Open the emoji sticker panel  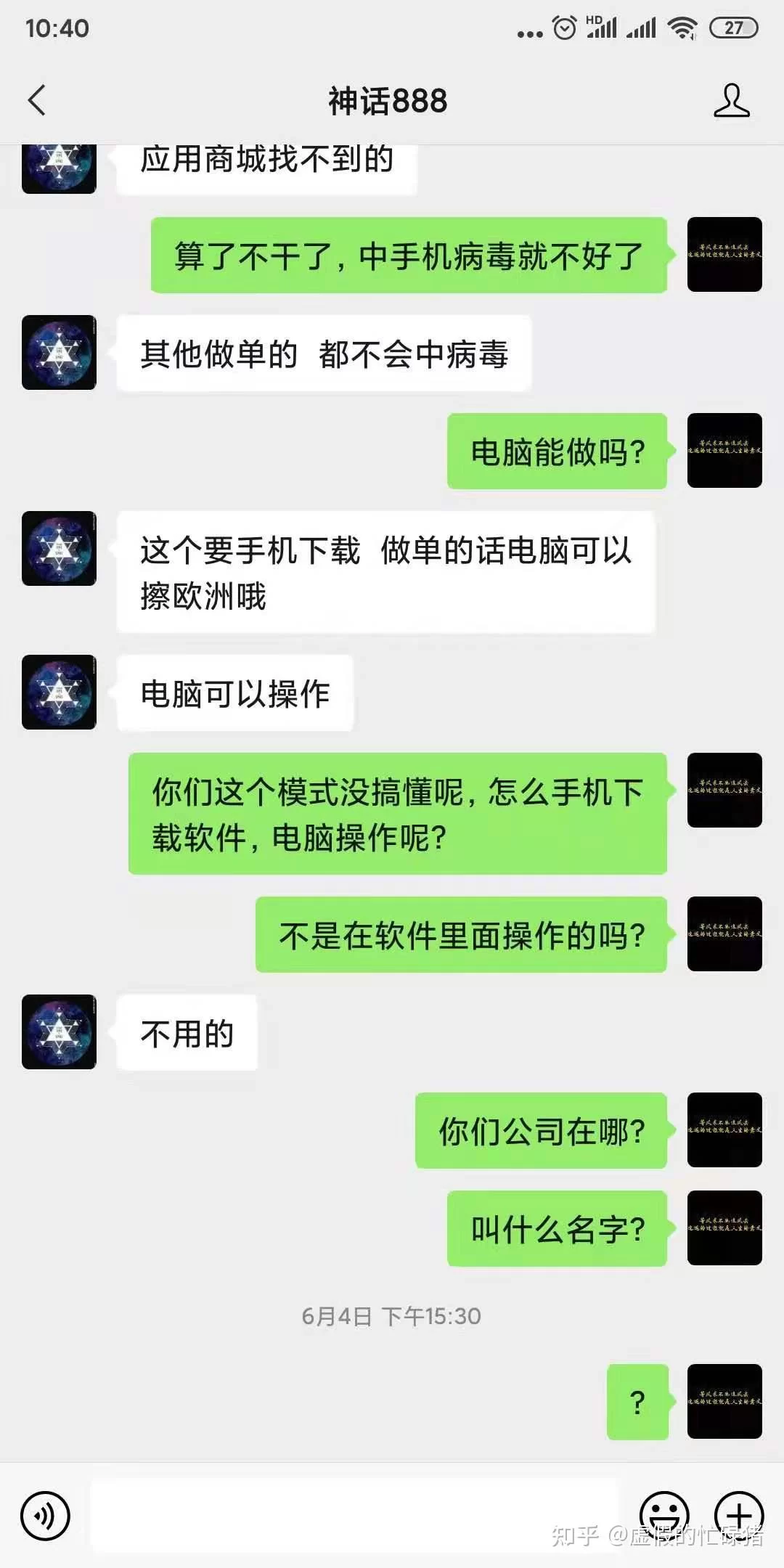tap(663, 1514)
